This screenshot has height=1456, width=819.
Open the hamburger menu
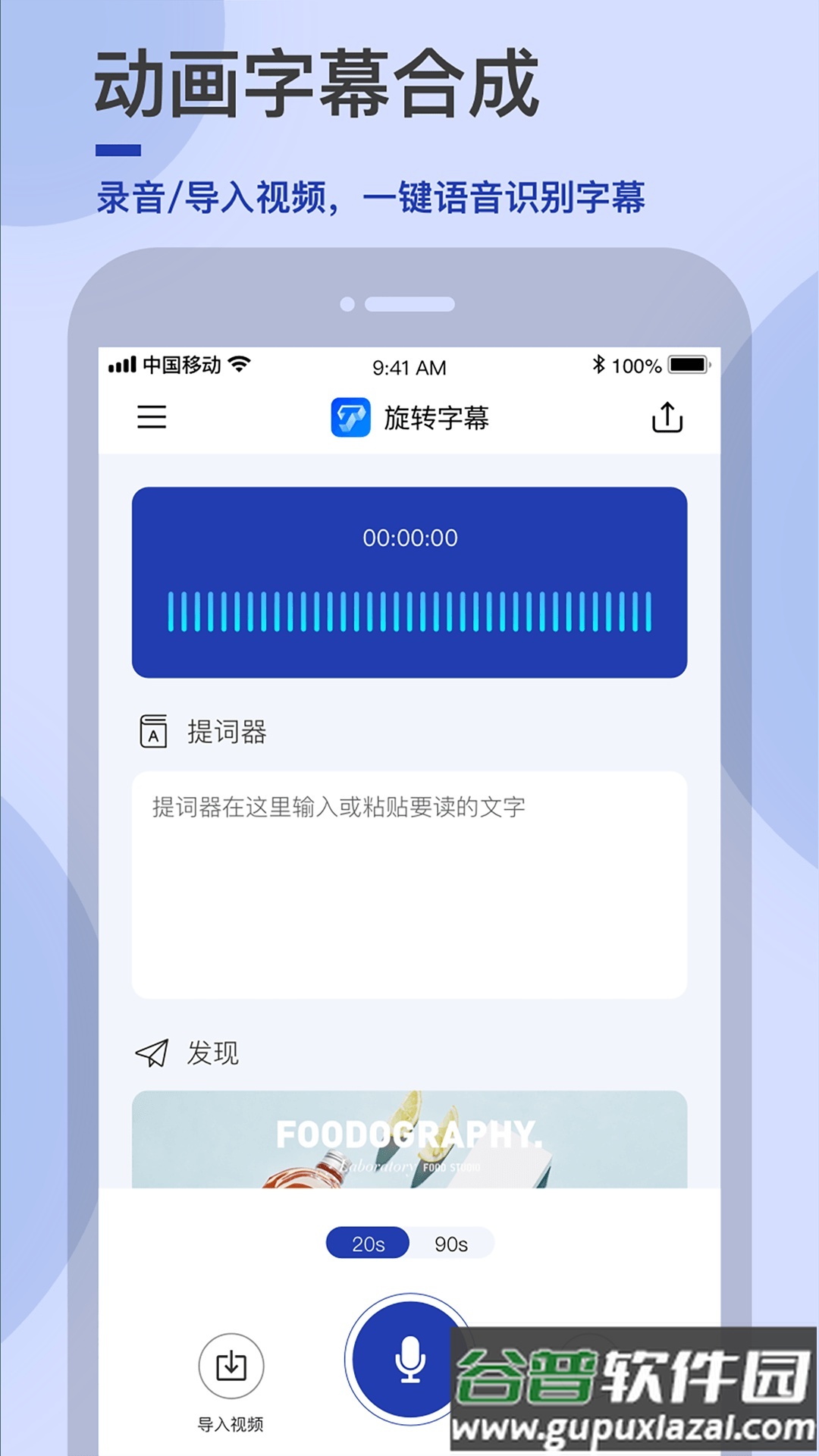(x=151, y=418)
